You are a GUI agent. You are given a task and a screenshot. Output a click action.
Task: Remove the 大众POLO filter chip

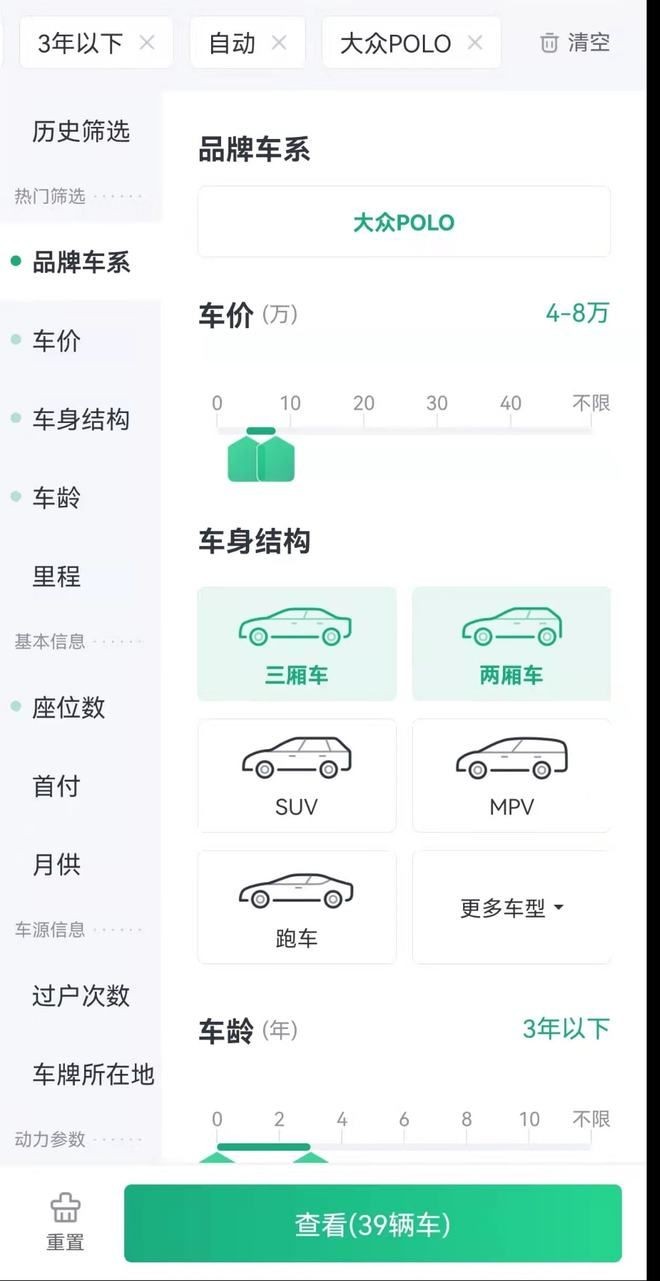475,43
